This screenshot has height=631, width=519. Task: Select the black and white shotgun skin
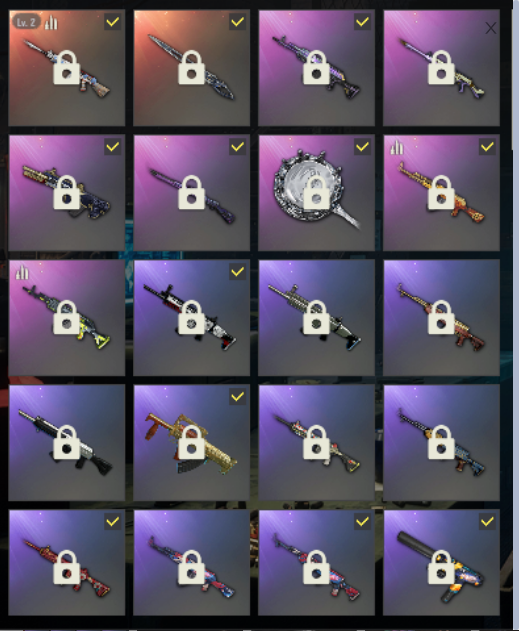tap(67, 443)
